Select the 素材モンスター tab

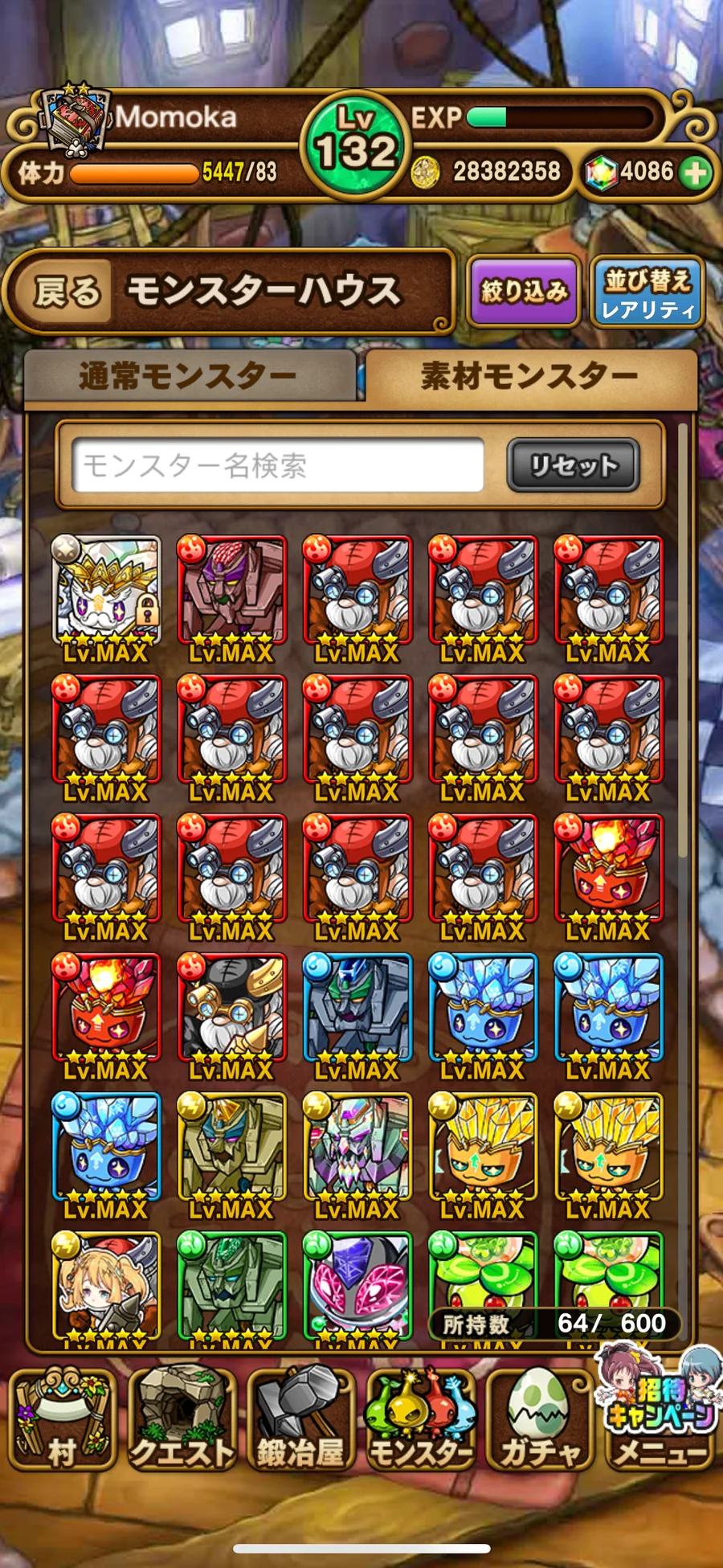(x=529, y=375)
